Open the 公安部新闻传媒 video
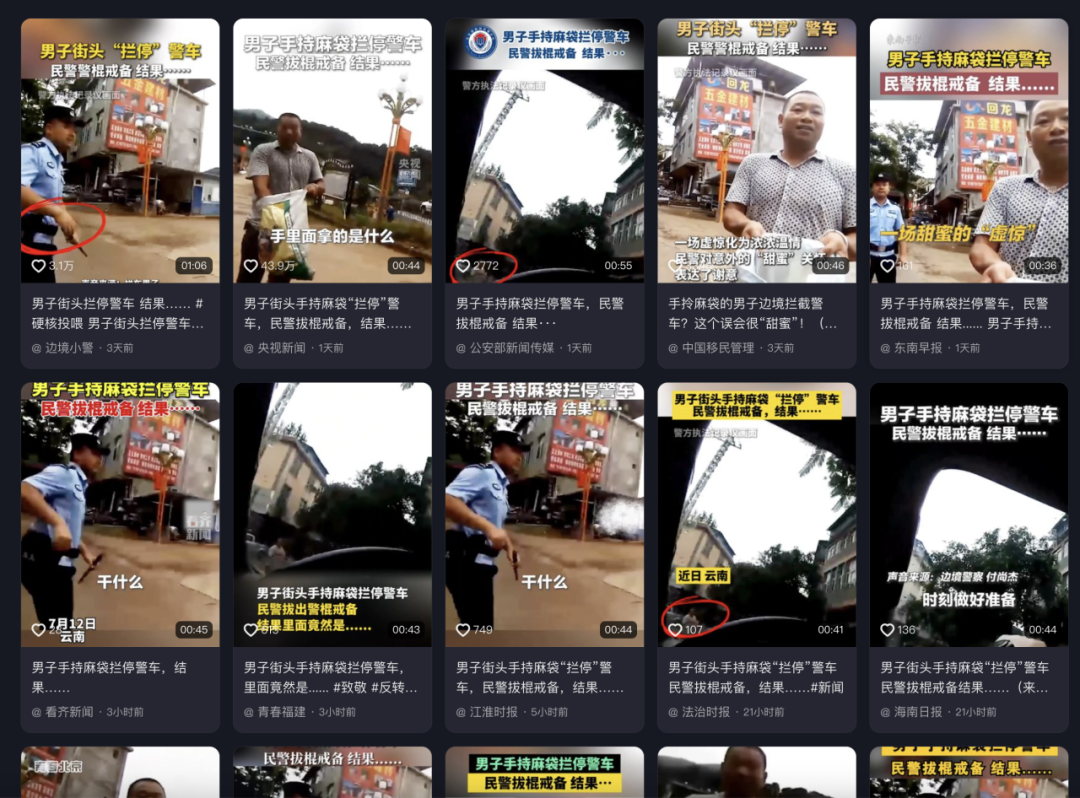The width and height of the screenshot is (1080, 798). (544, 150)
